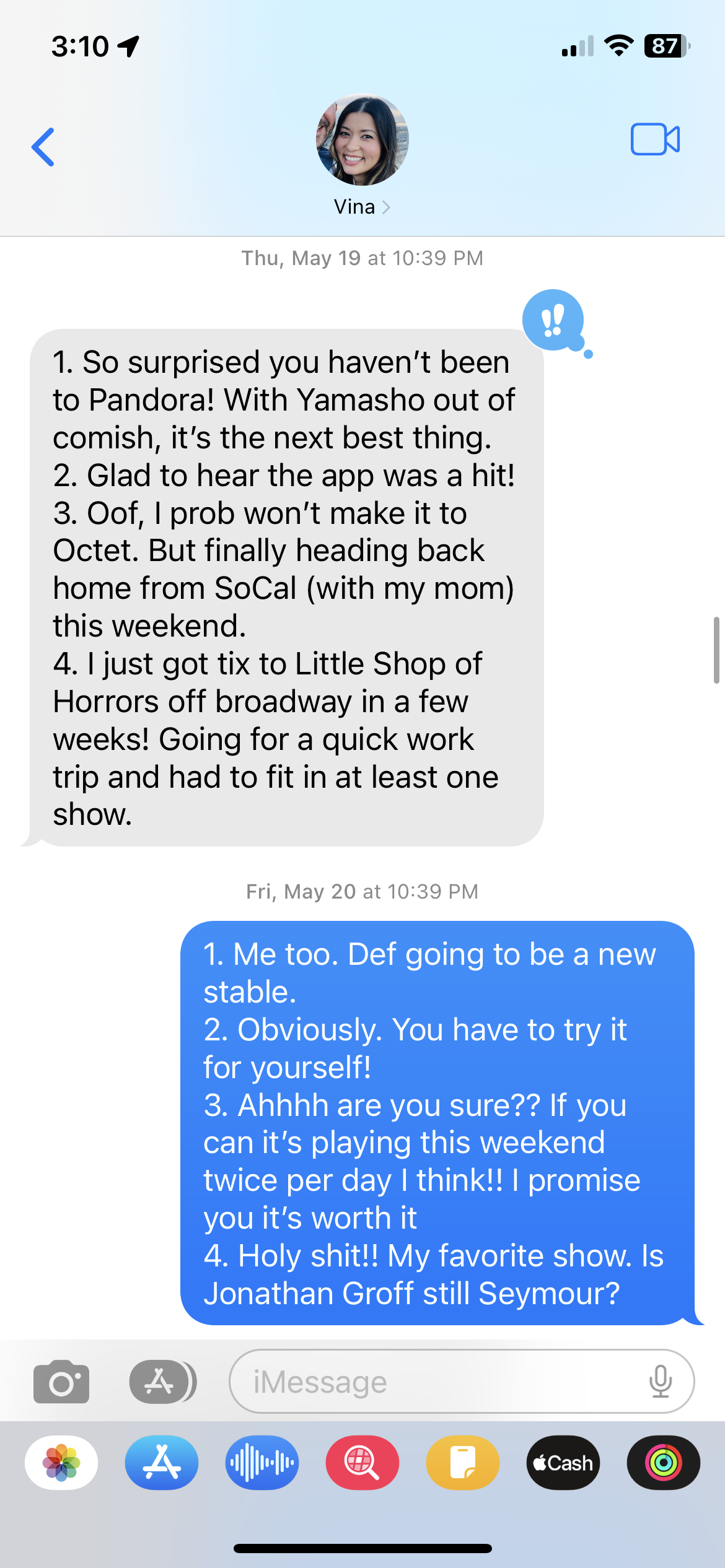Screen dimensions: 725x1568
Task: Open the Photos iMessage app
Action: [61, 1463]
